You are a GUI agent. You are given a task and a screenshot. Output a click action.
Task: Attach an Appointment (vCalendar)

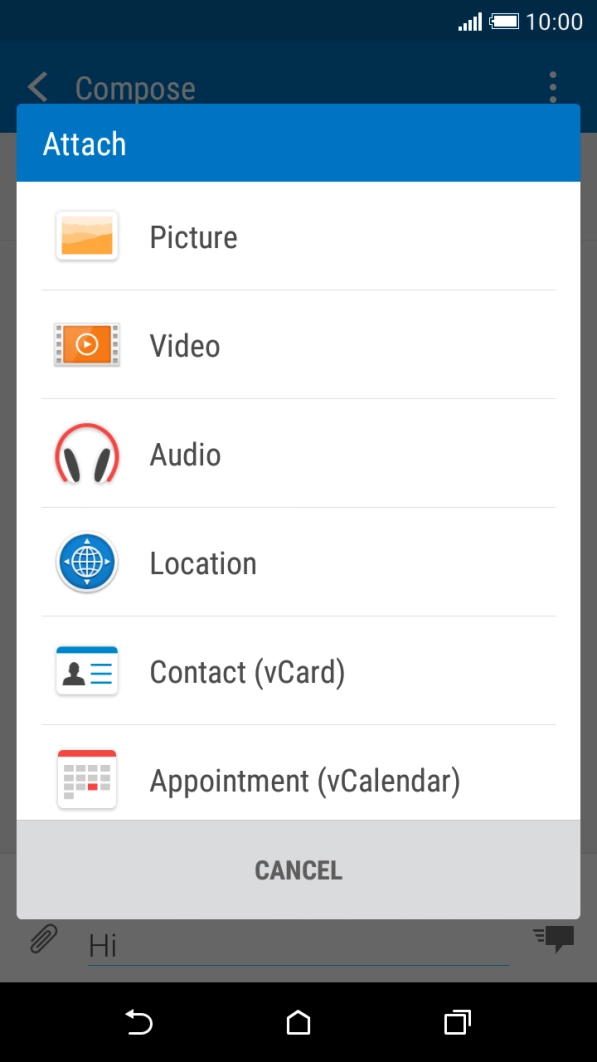[298, 773]
